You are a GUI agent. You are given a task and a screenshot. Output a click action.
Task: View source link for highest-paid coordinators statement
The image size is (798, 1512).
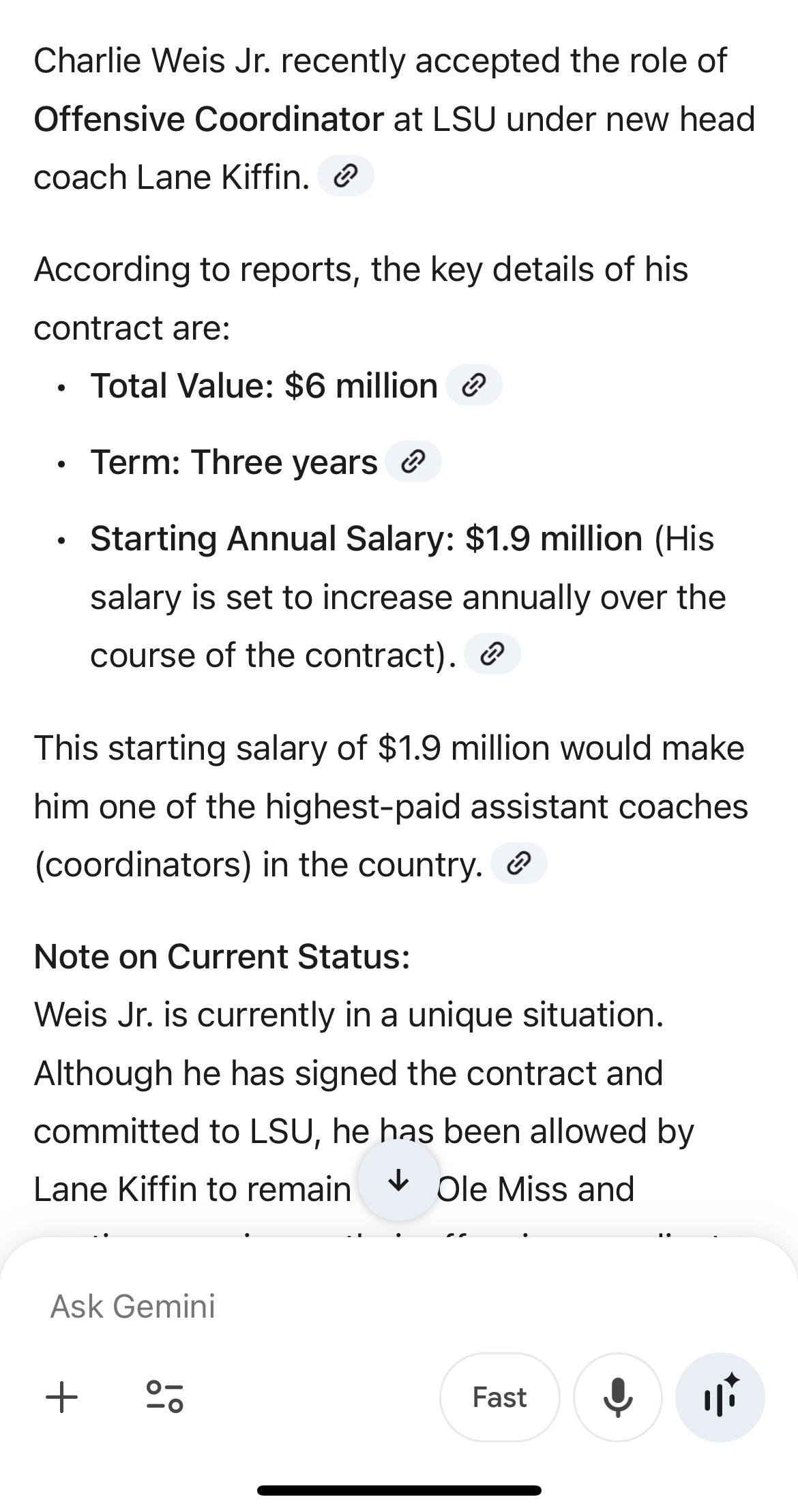[x=518, y=864]
